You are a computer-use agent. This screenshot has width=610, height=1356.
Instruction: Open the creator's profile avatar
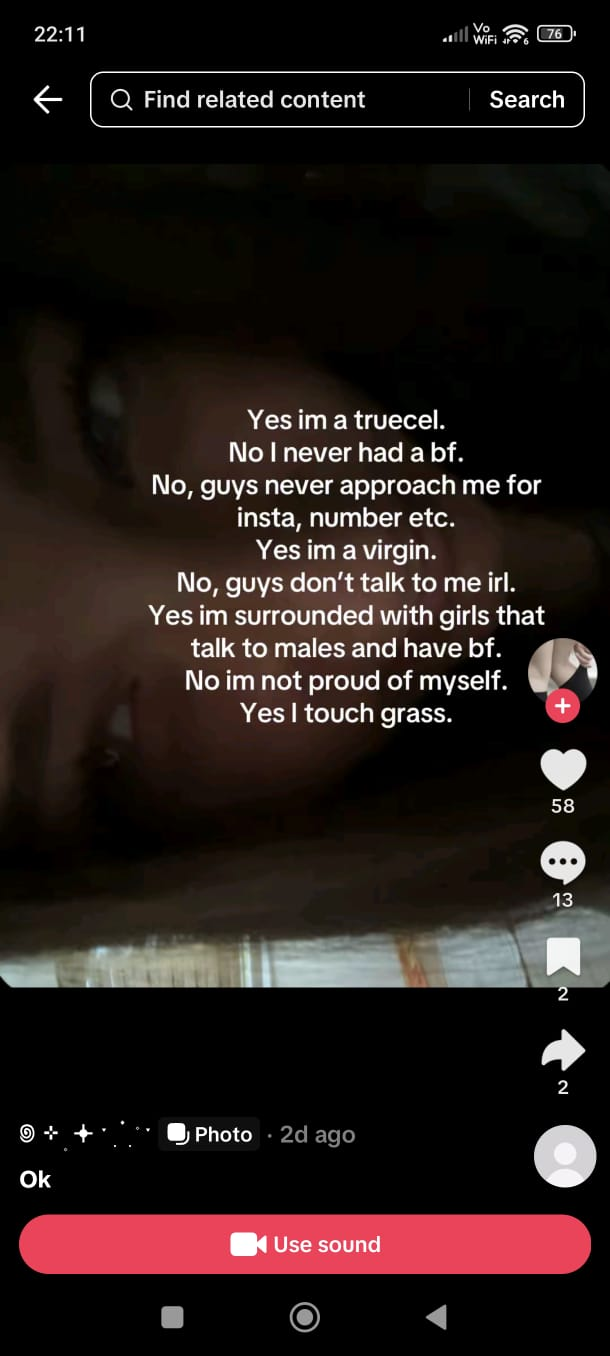coord(562,668)
